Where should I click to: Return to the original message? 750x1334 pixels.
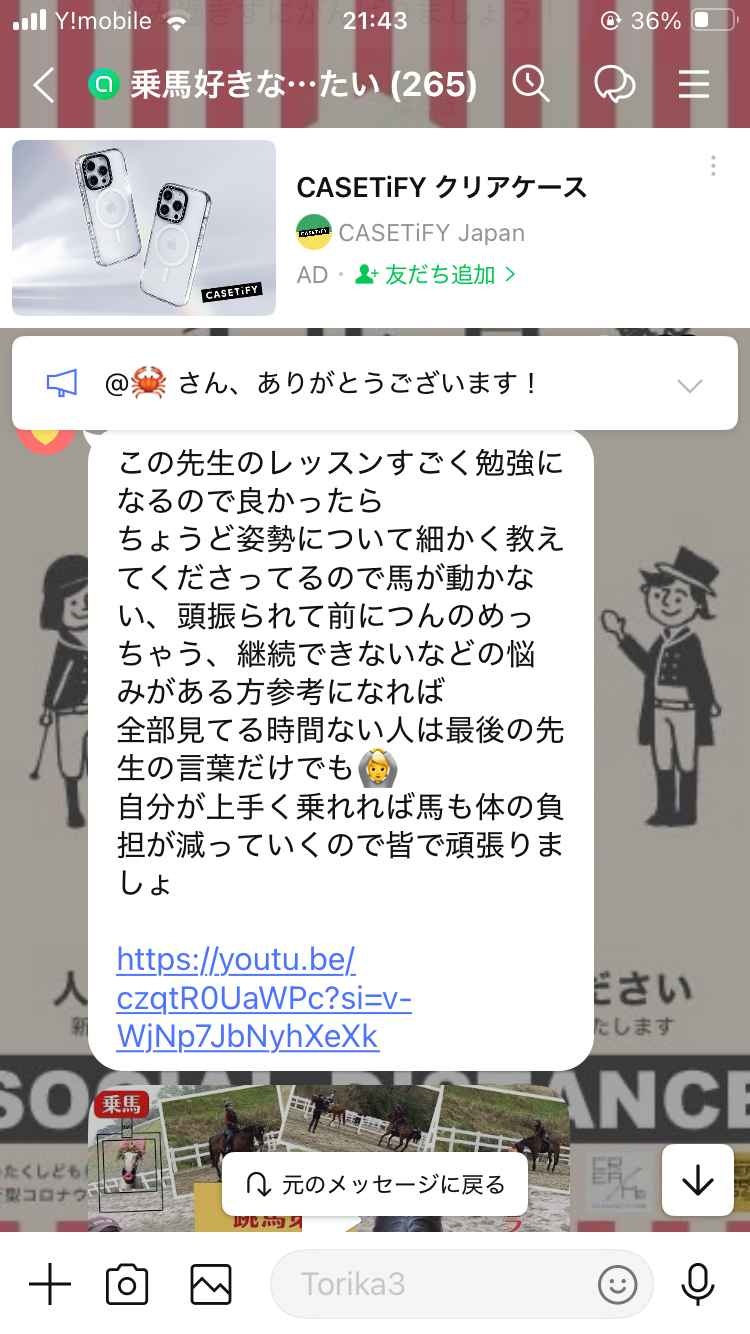[x=375, y=1185]
